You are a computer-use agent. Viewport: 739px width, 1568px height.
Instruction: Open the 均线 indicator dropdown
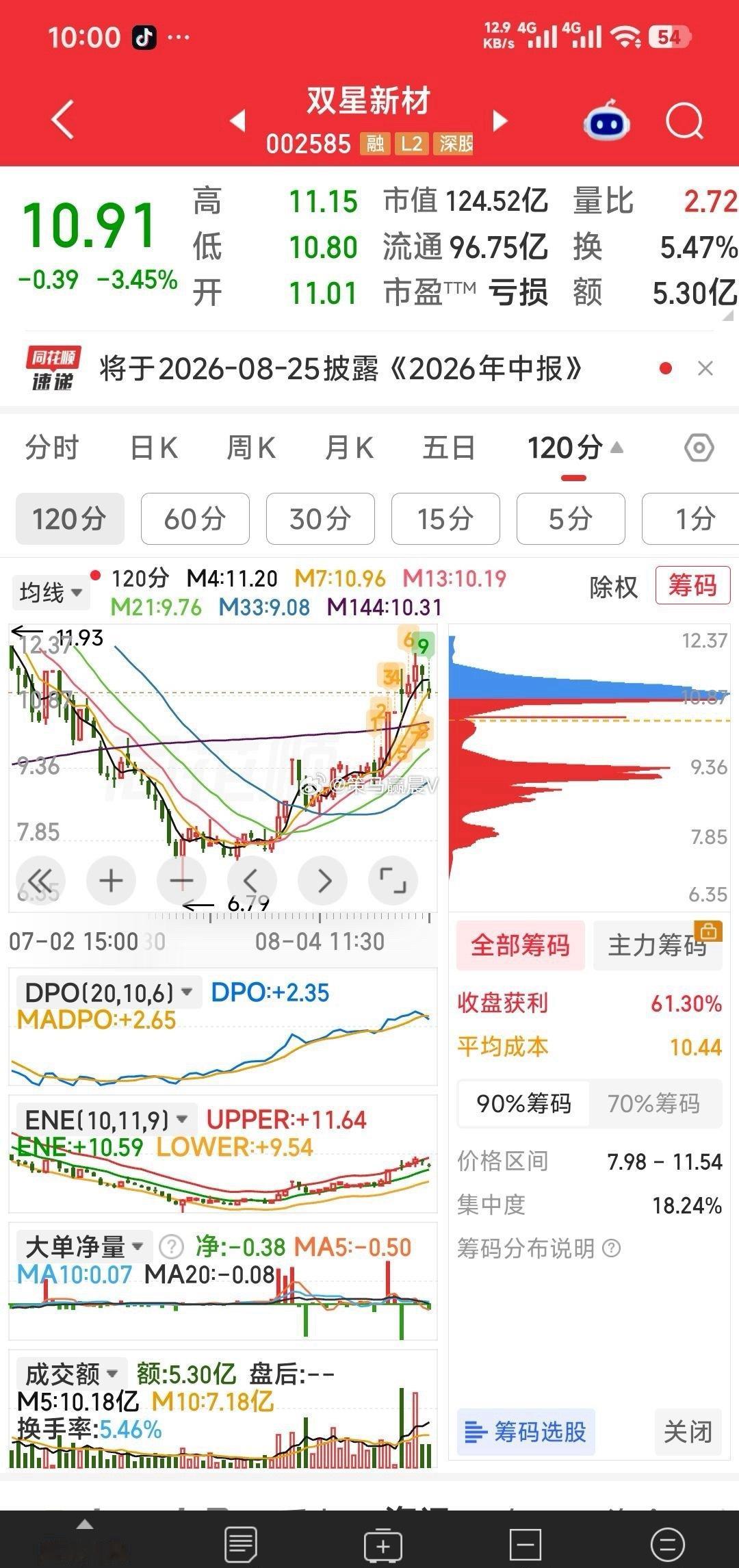pos(51,593)
